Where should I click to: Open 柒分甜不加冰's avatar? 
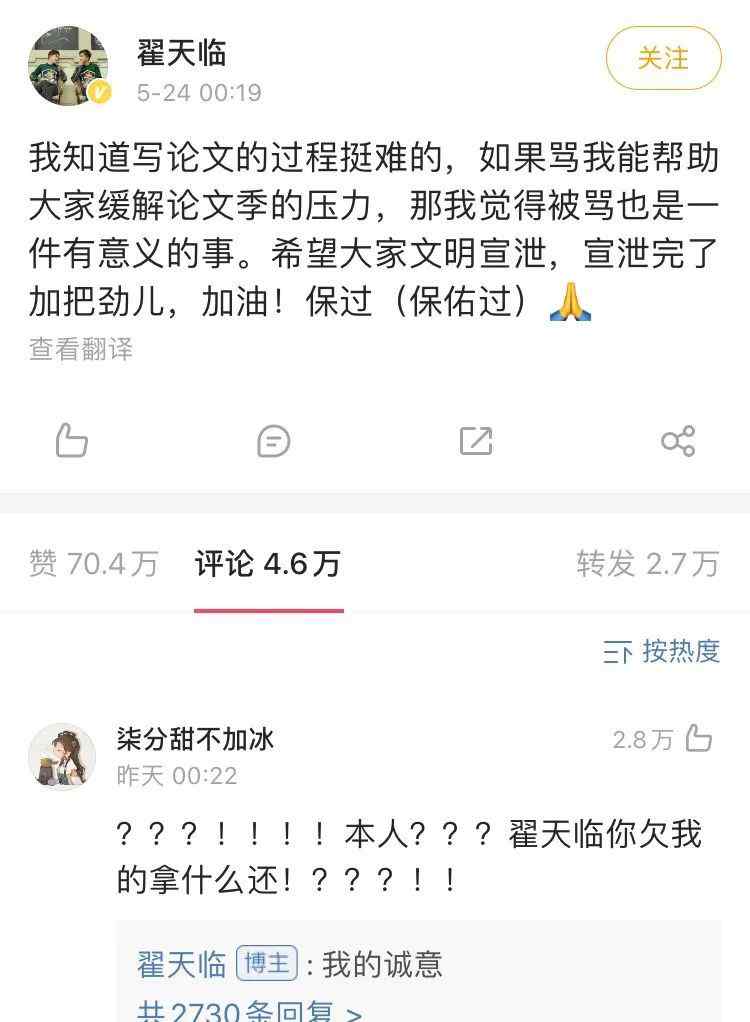[62, 756]
